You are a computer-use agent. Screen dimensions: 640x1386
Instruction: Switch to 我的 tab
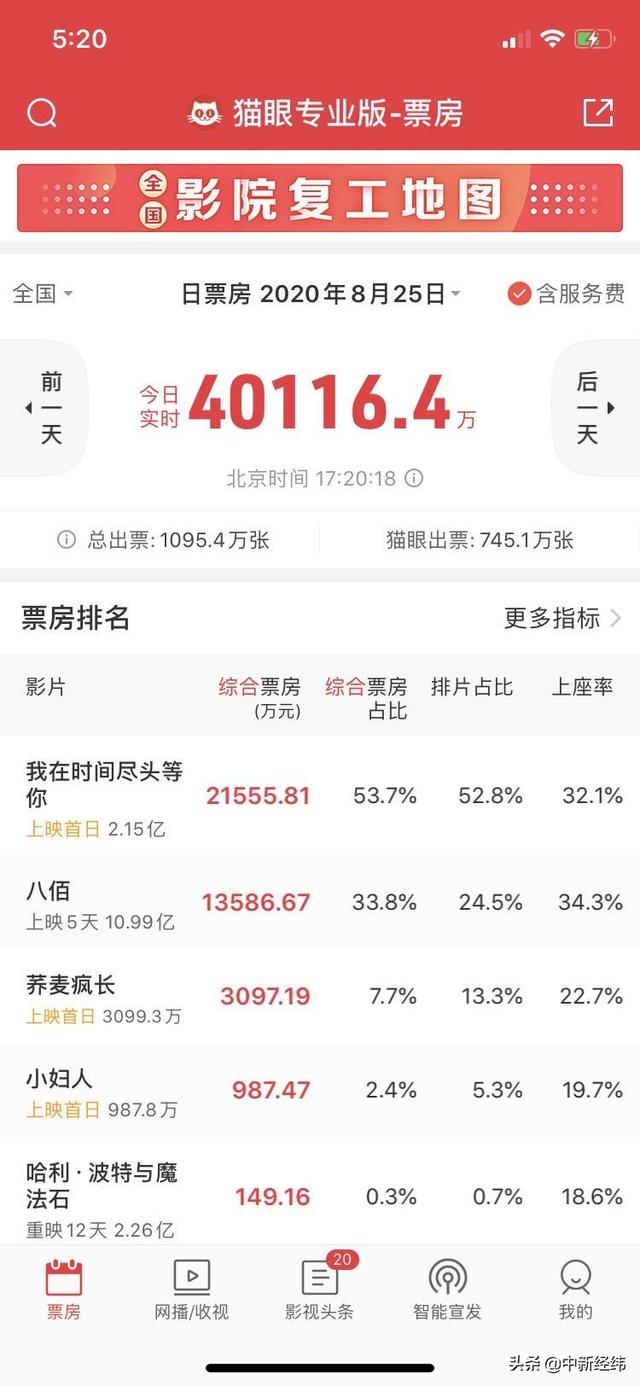[575, 1290]
